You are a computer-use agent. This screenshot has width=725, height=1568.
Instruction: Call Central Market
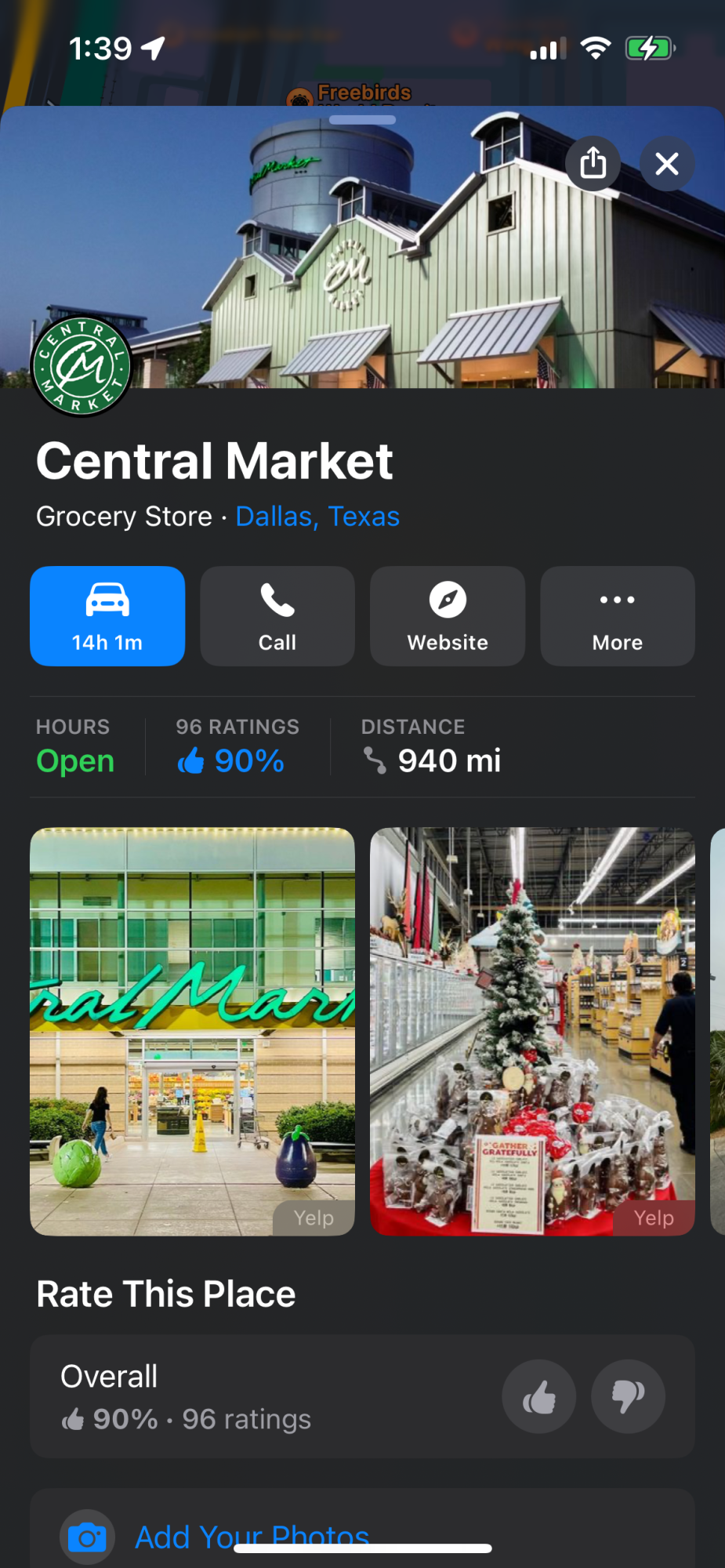click(x=277, y=616)
